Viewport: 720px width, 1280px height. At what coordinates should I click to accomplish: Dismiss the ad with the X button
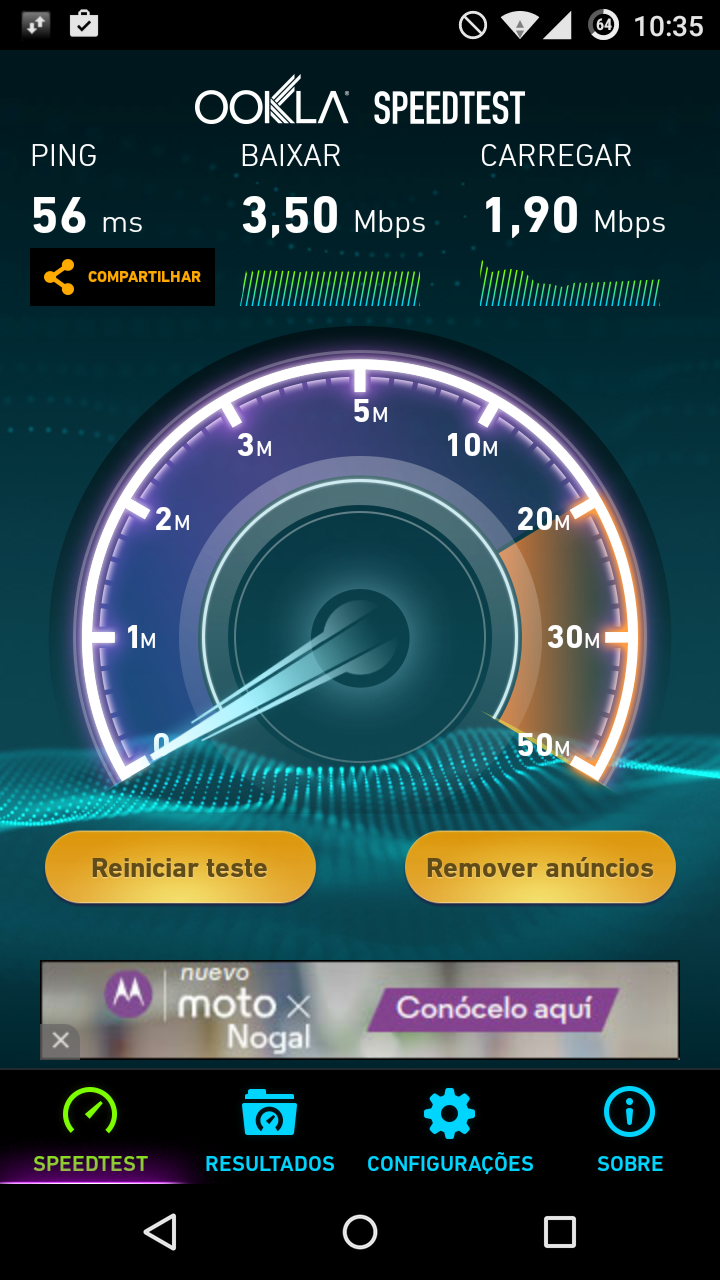(60, 1041)
